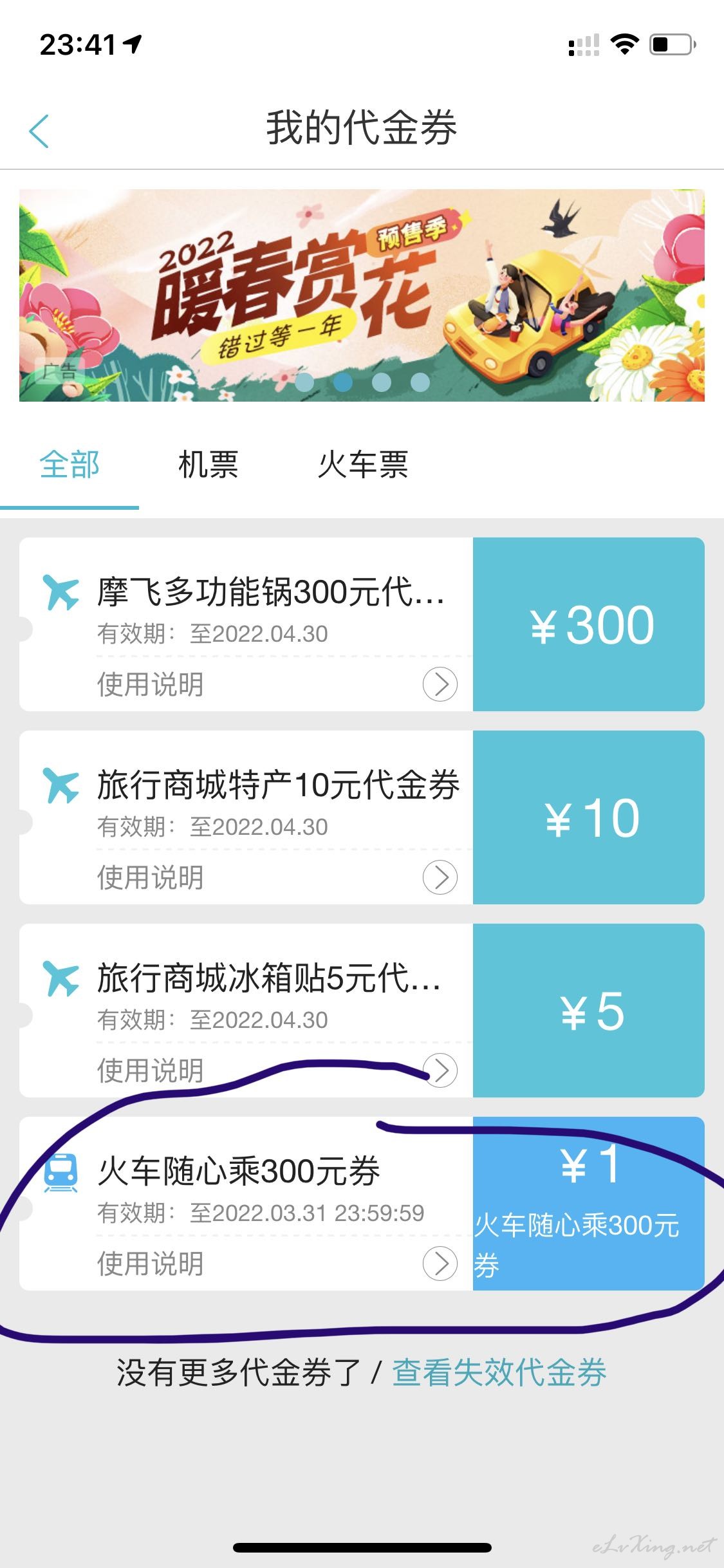Screen dimensions: 724x1568
Task: Tap the ¥1 火车随心乘 voucher block
Action: click(589, 1204)
